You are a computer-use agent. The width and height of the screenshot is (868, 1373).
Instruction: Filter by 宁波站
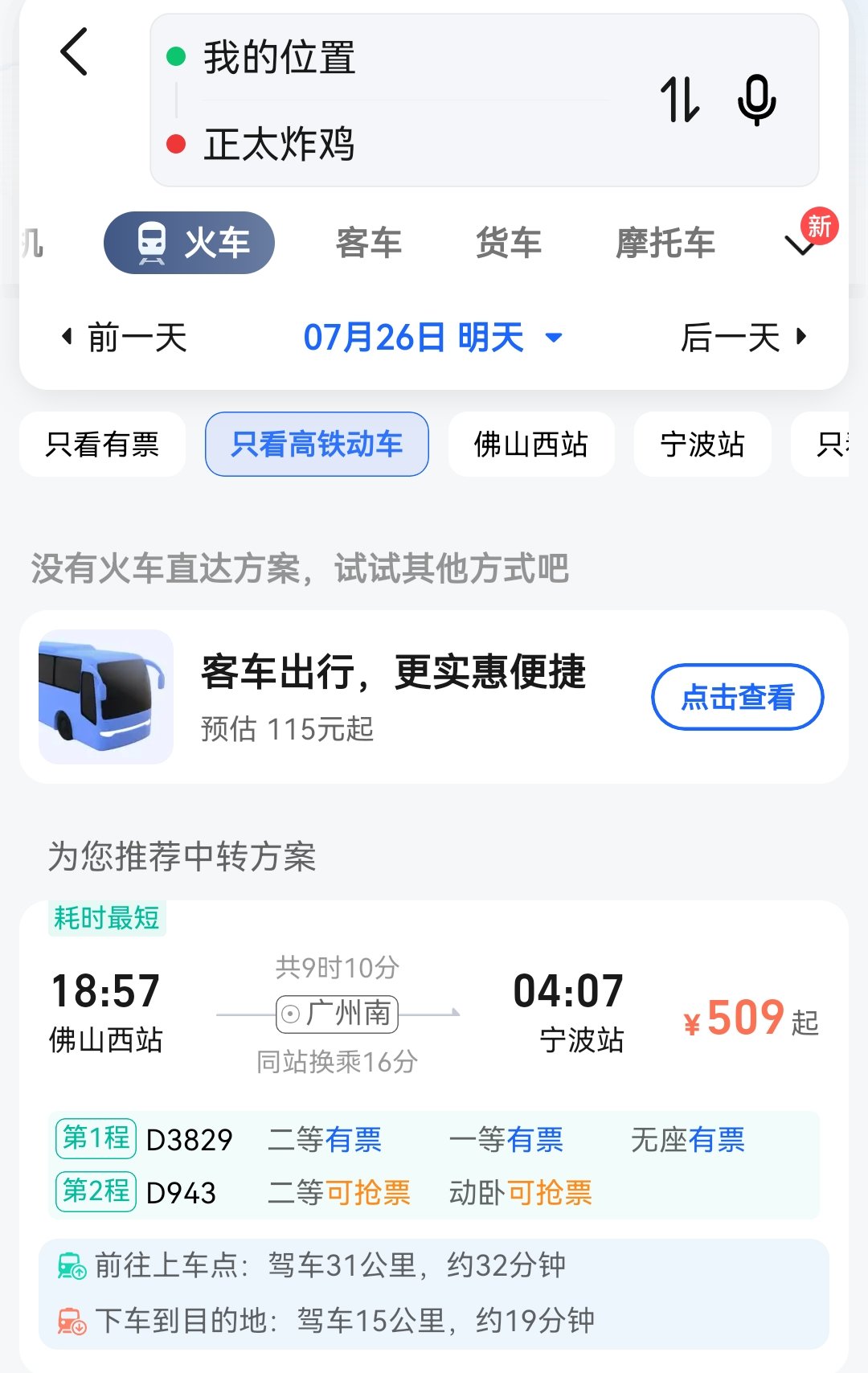click(702, 445)
